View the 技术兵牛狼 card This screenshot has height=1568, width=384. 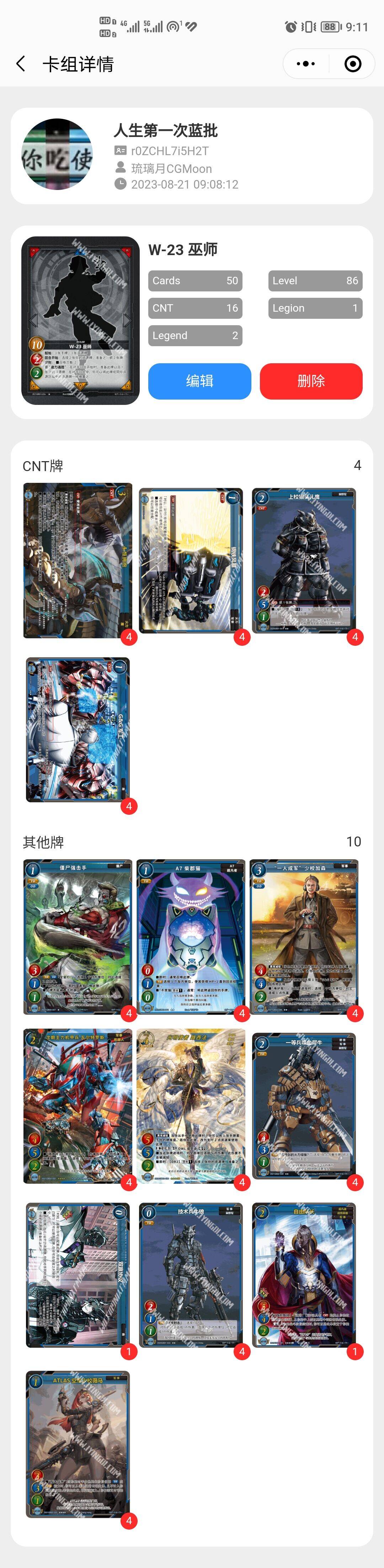(x=191, y=1275)
